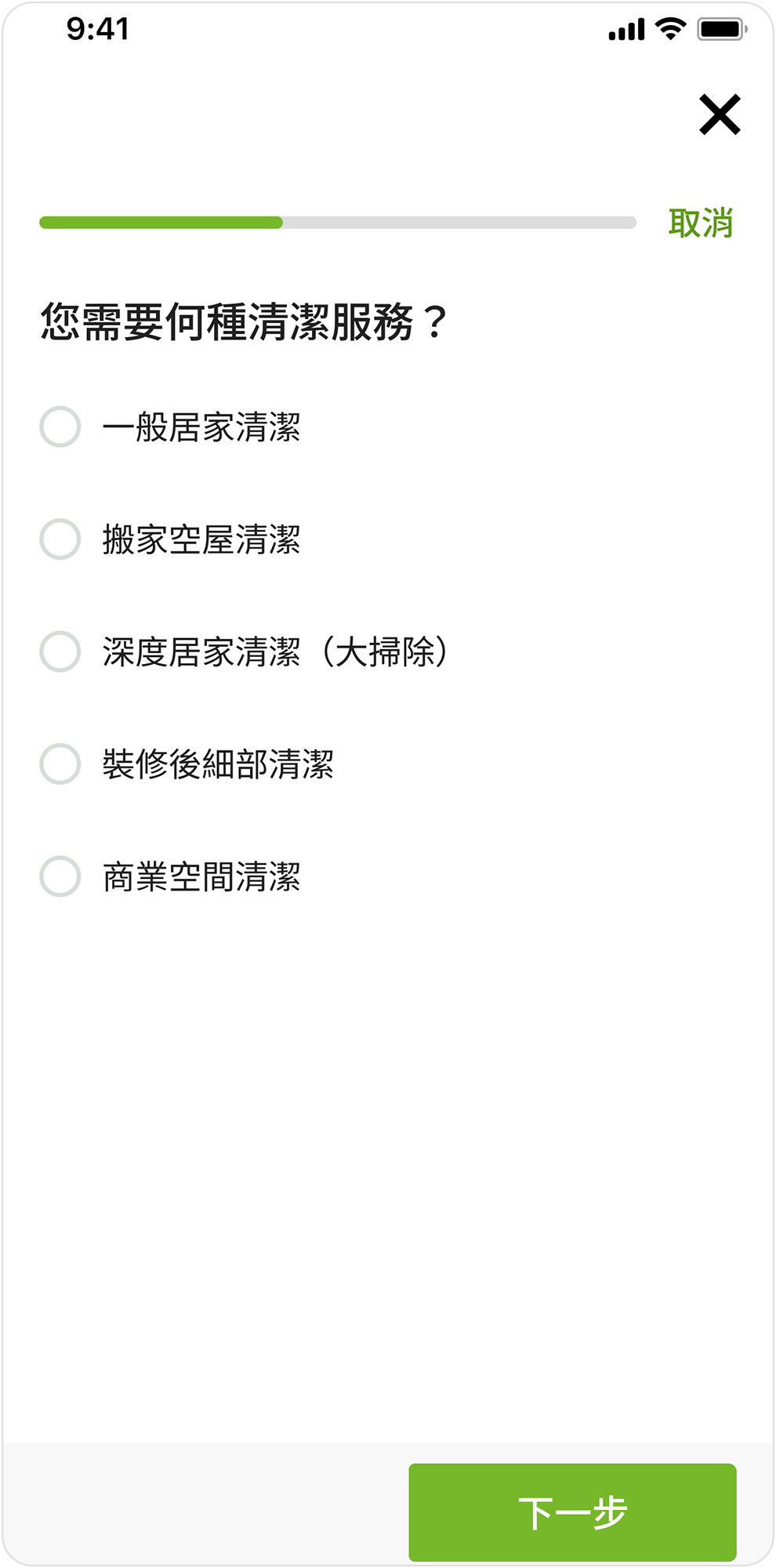Select the 搬家空屋清潔 option
Image resolution: width=776 pixels, height=1568 pixels.
point(60,538)
